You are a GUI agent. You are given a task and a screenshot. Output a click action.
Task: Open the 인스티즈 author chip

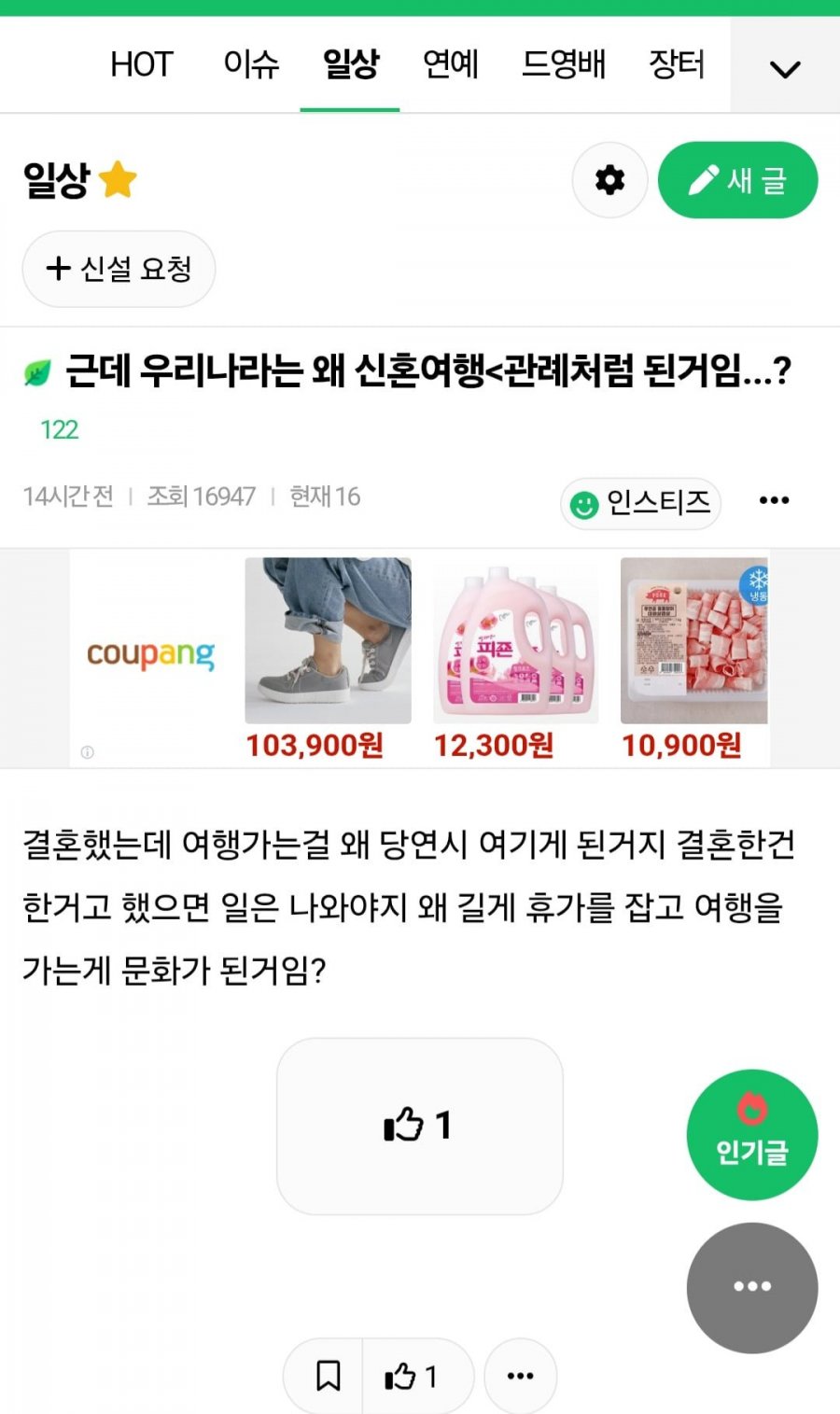coord(641,503)
